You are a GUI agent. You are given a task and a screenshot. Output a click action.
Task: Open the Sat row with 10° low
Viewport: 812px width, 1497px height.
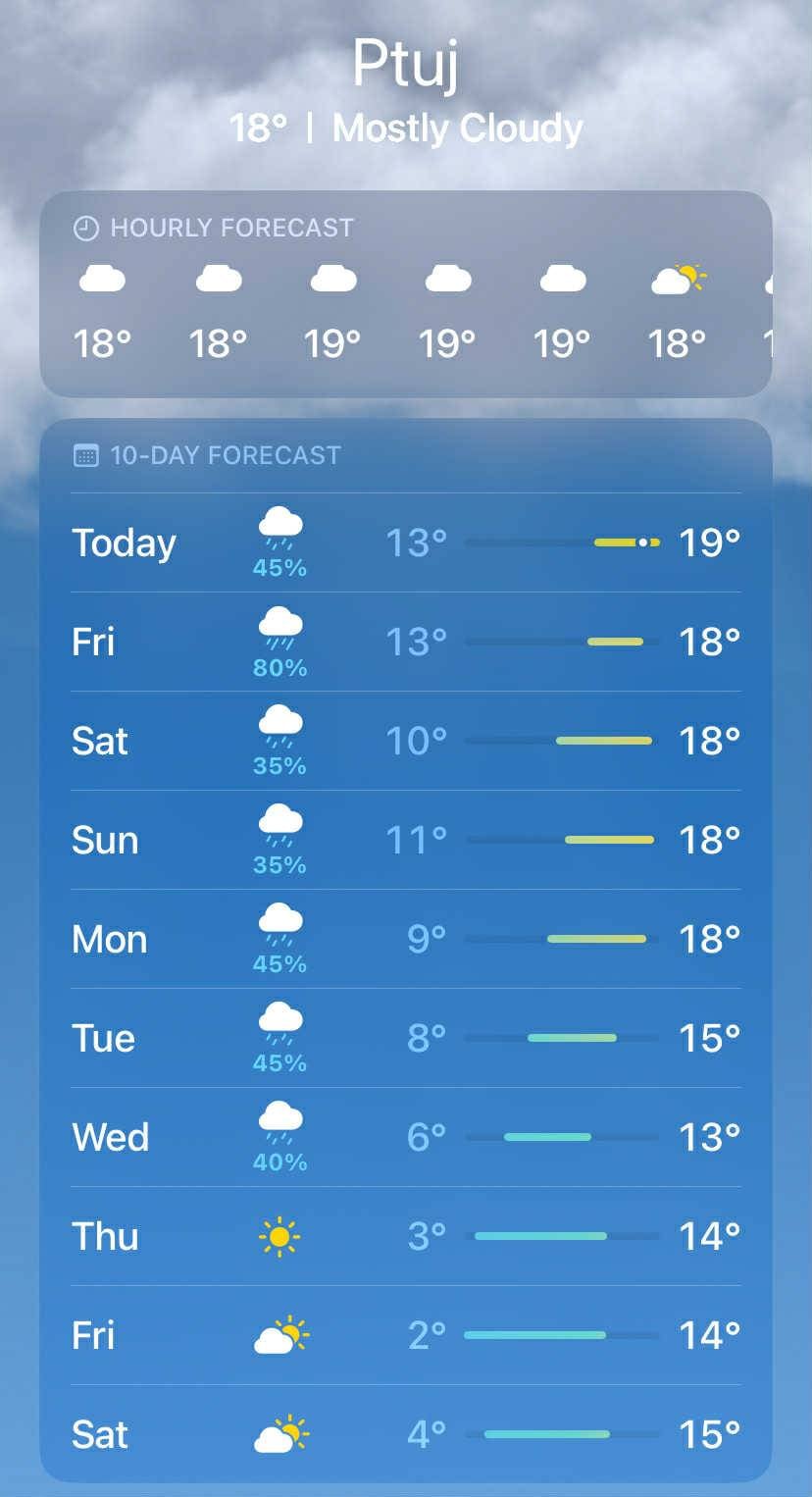point(405,741)
